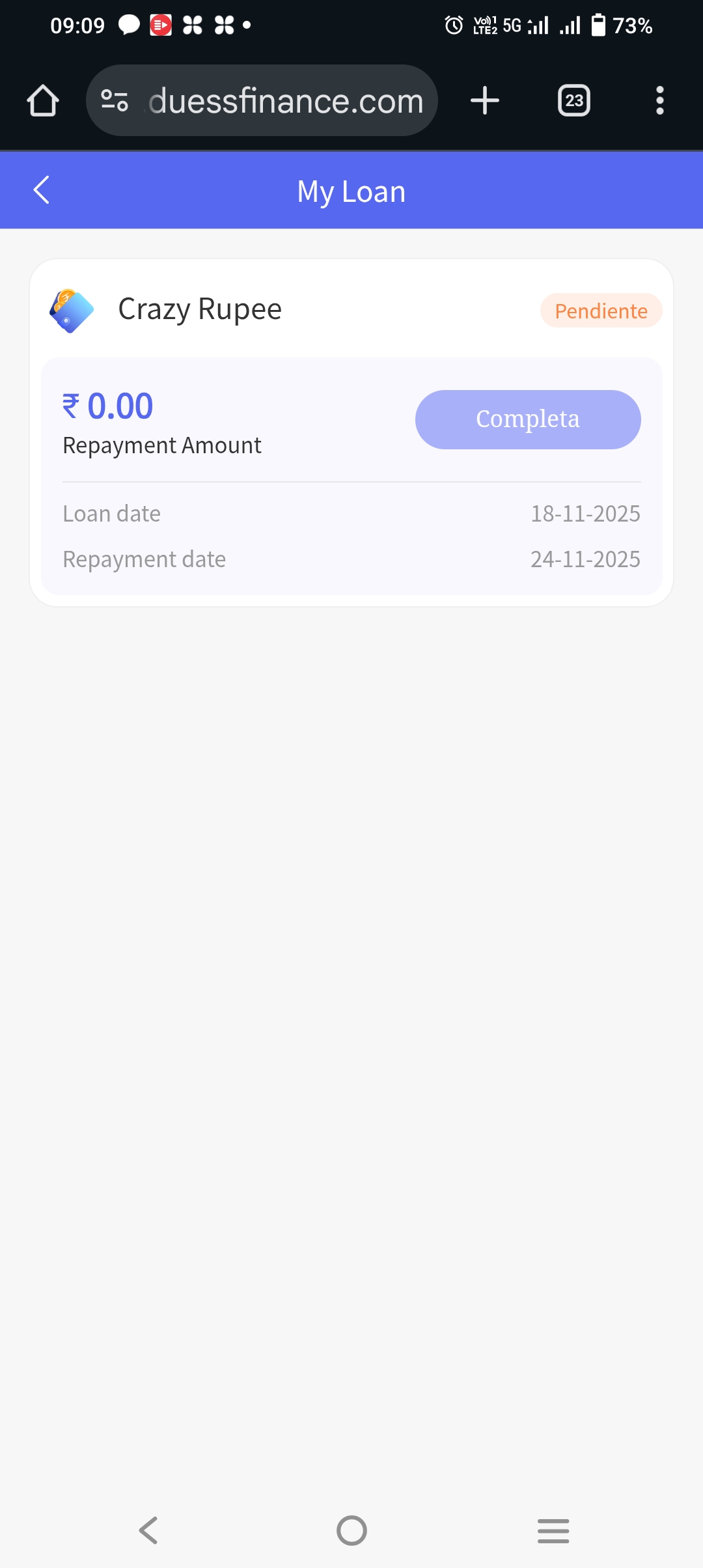
Task: Open the Crazy Rupee loan card
Action: click(x=199, y=309)
